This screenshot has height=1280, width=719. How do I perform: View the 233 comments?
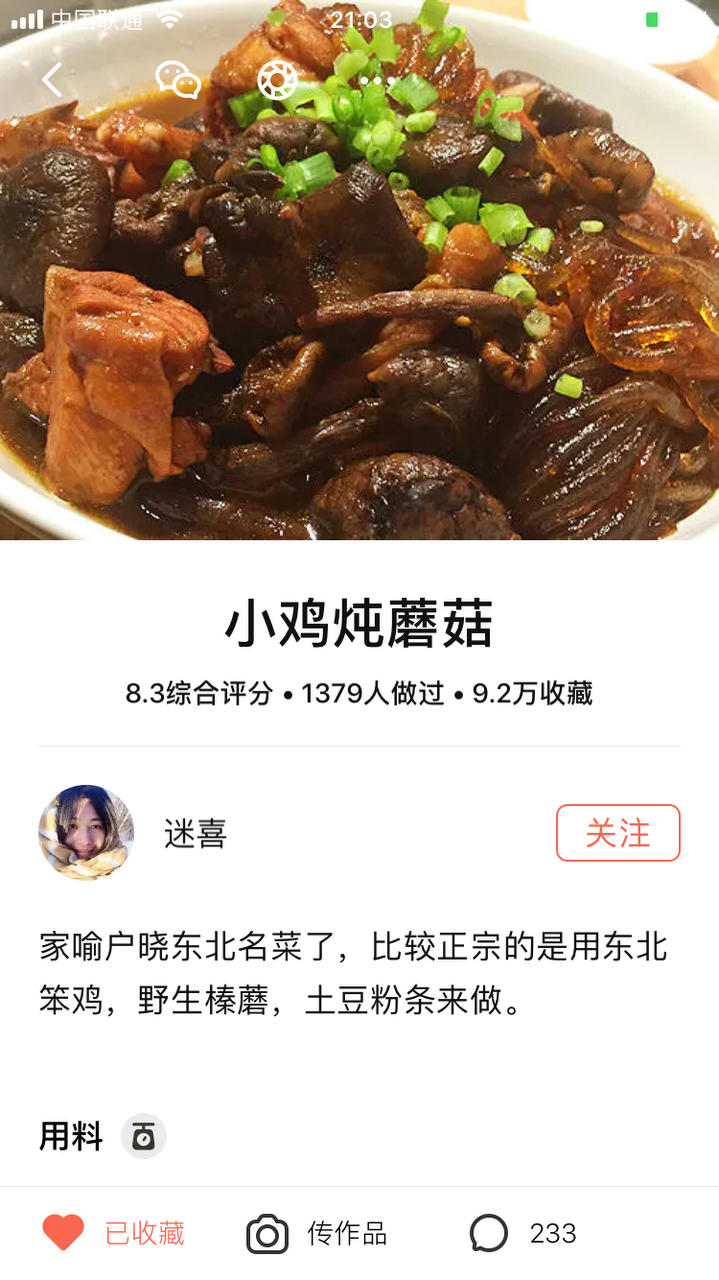coord(523,1233)
